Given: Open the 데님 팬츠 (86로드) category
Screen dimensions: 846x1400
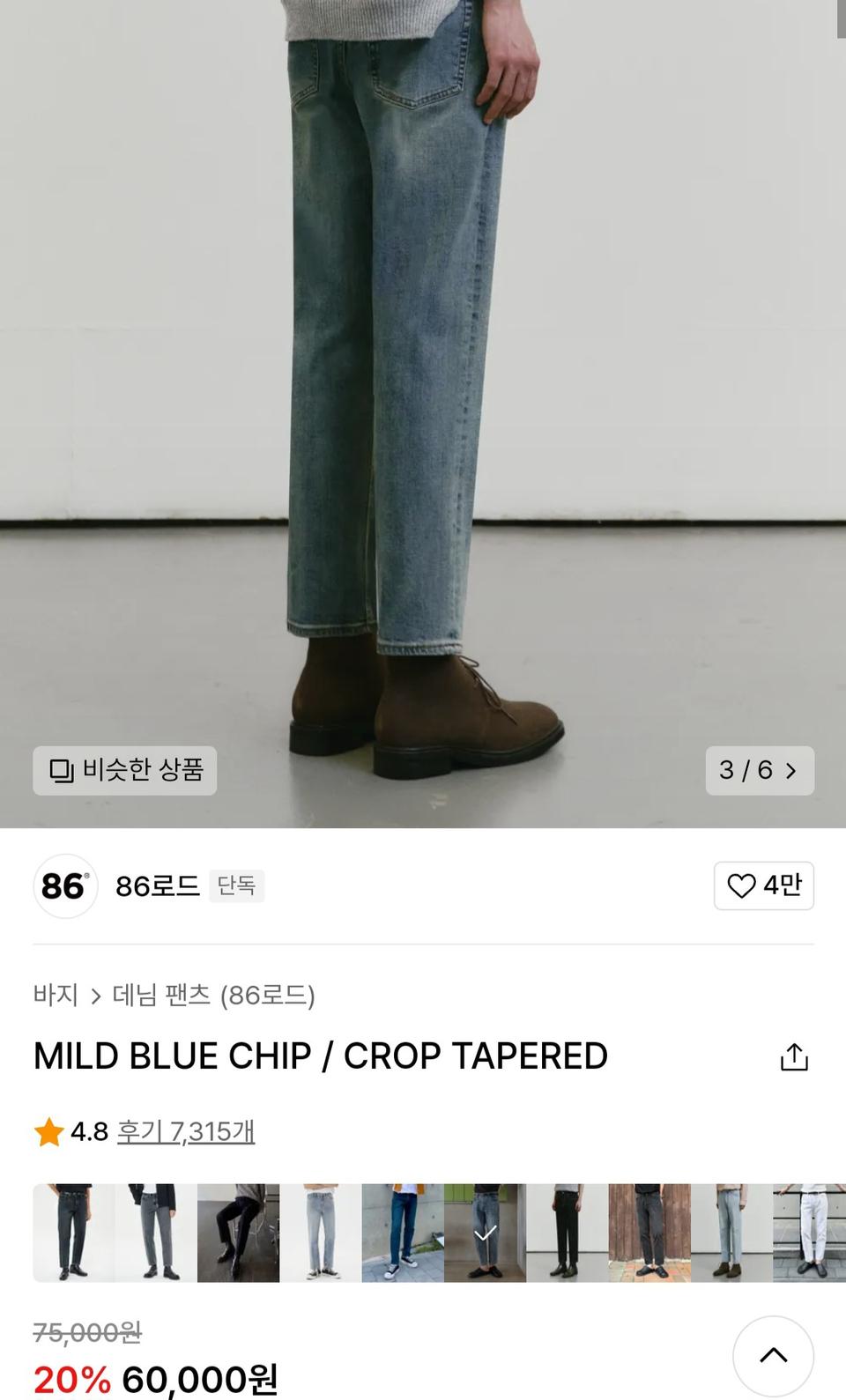Looking at the screenshot, I should [214, 996].
